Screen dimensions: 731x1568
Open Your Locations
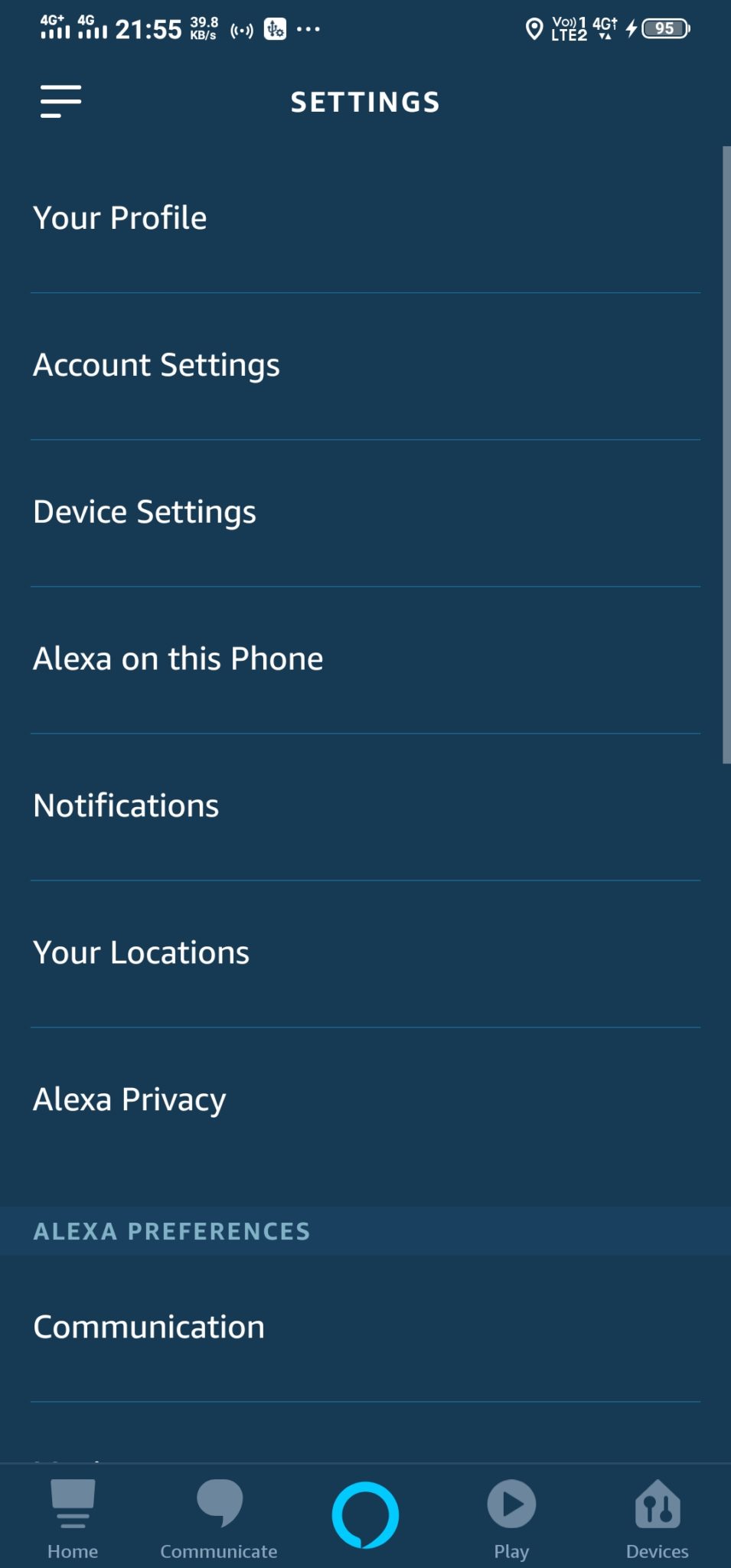click(140, 952)
